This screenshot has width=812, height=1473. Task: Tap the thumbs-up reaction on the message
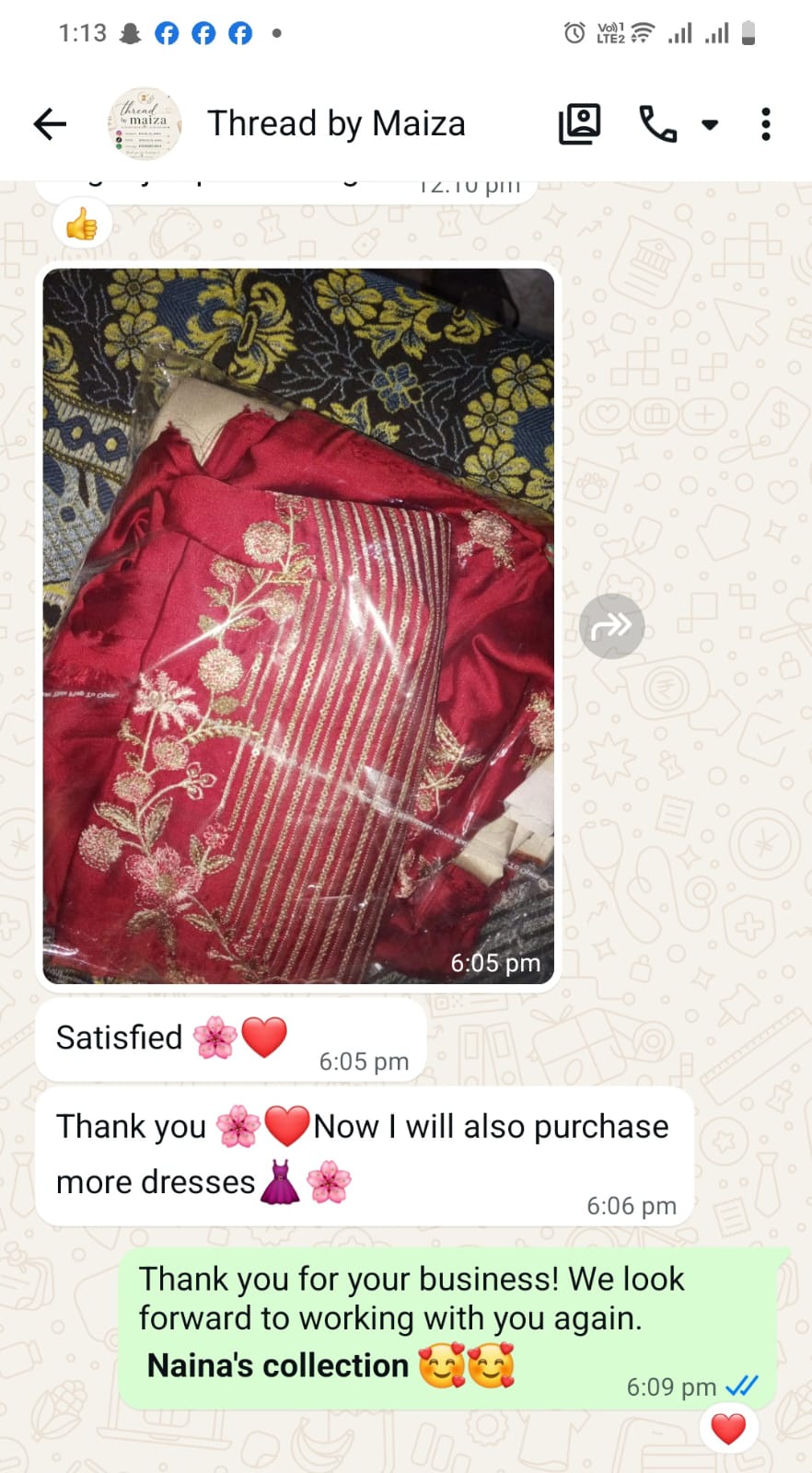tap(82, 224)
